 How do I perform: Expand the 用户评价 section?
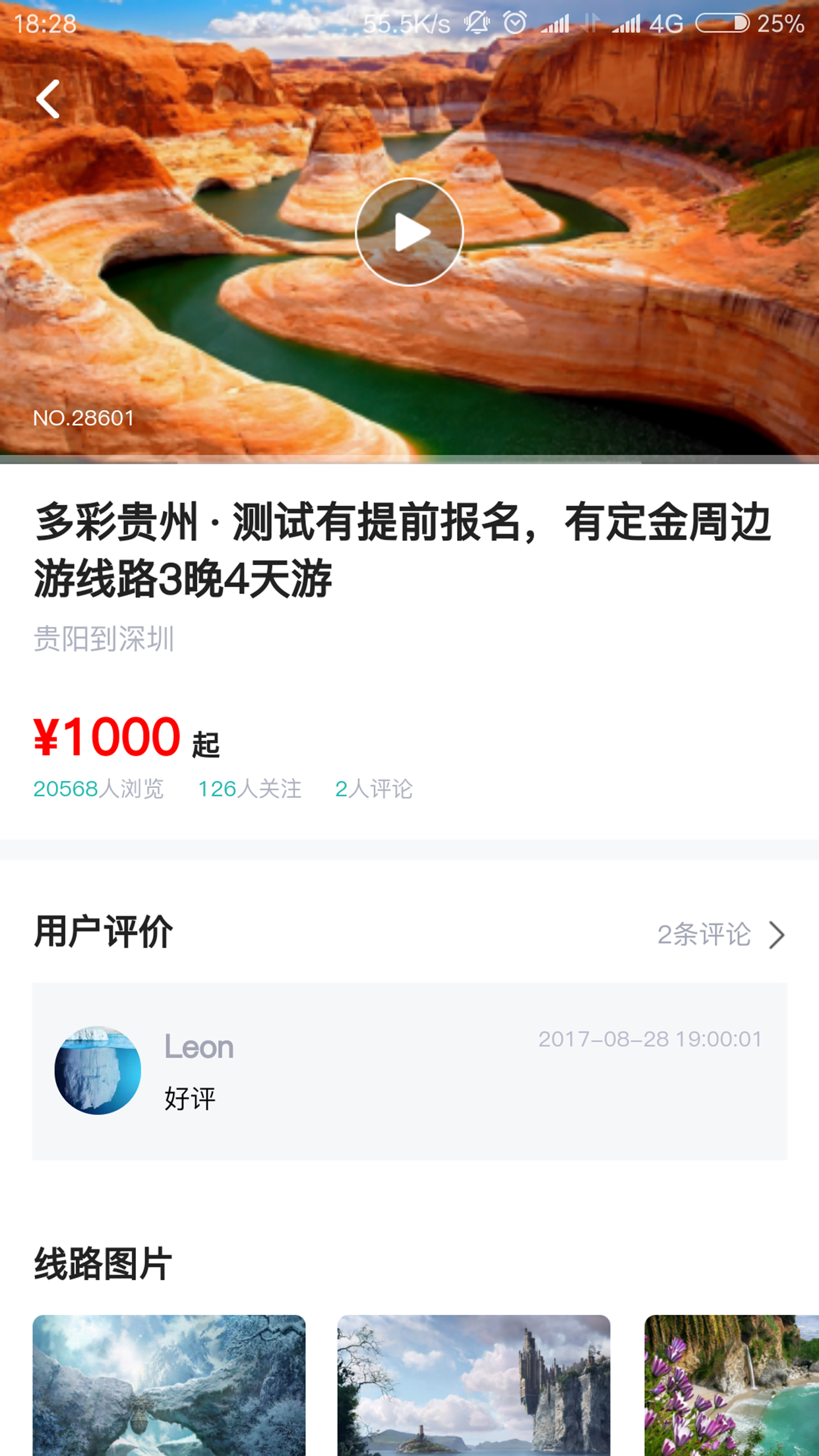(x=103, y=932)
